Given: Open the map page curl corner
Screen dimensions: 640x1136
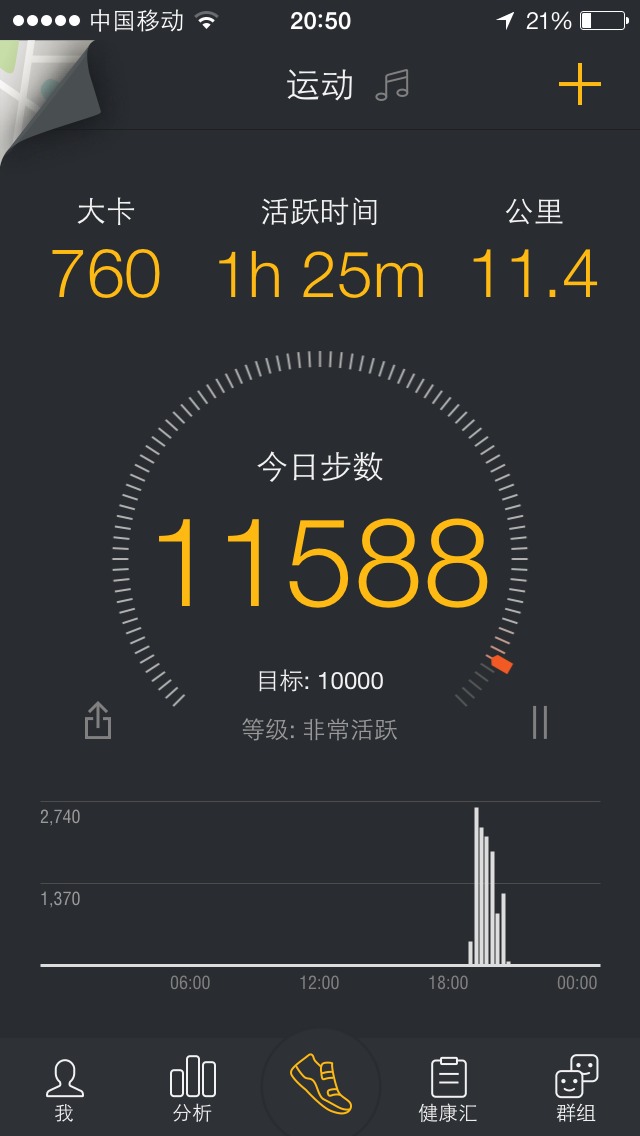Looking at the screenshot, I should pos(47,94).
